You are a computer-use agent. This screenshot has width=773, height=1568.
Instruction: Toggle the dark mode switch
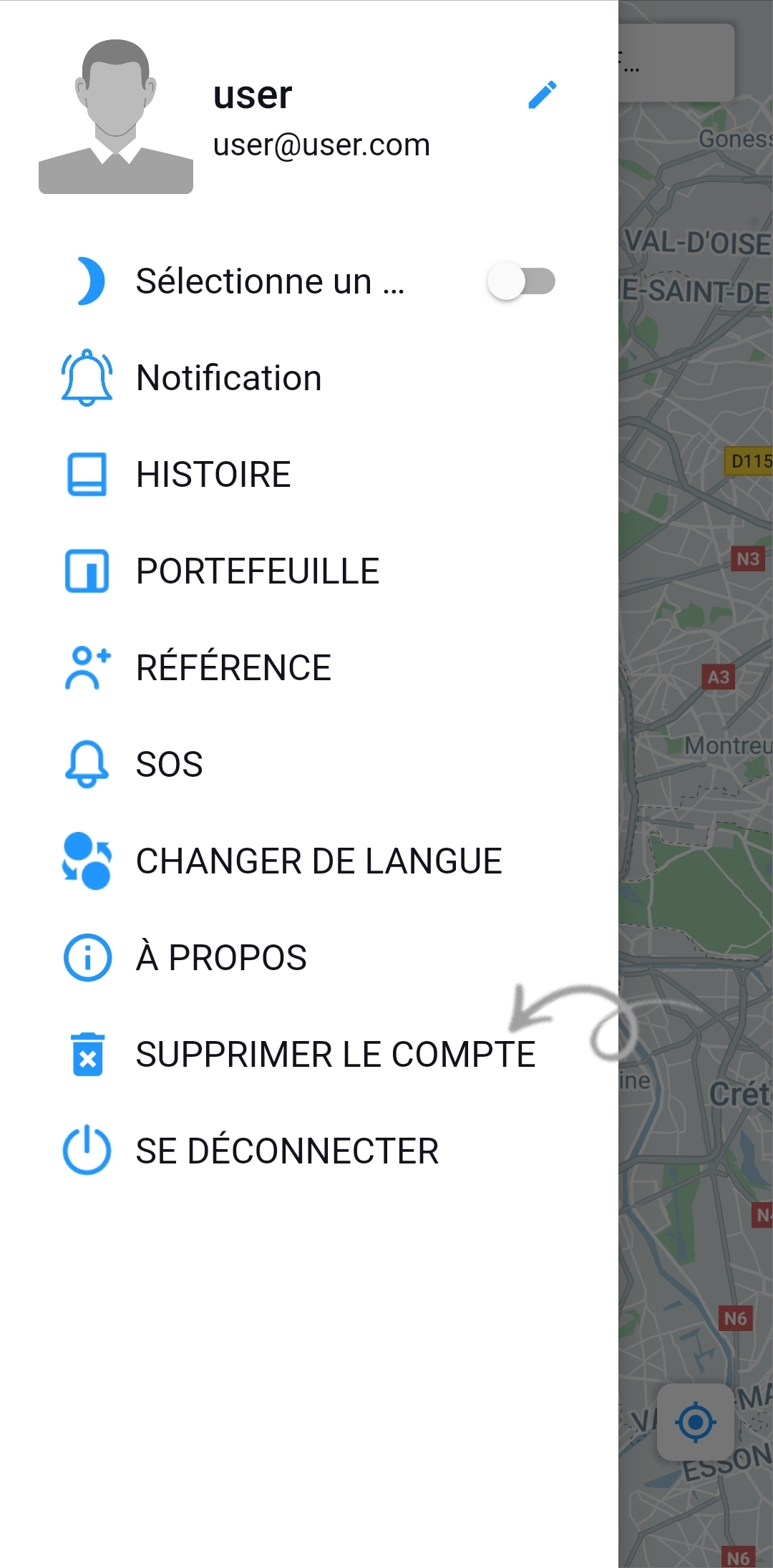tap(521, 281)
